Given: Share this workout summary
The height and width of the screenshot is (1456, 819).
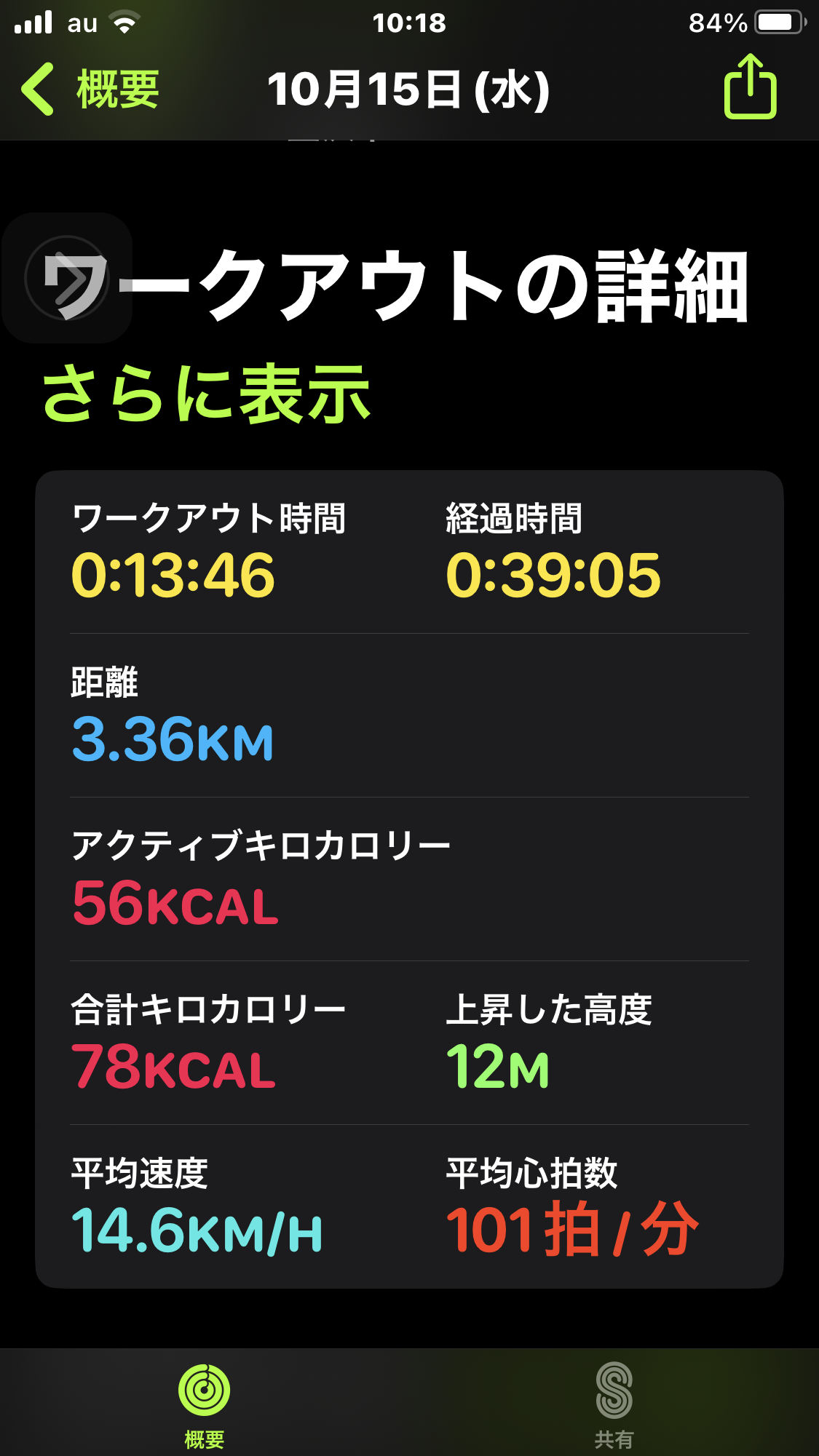Looking at the screenshot, I should [x=750, y=87].
